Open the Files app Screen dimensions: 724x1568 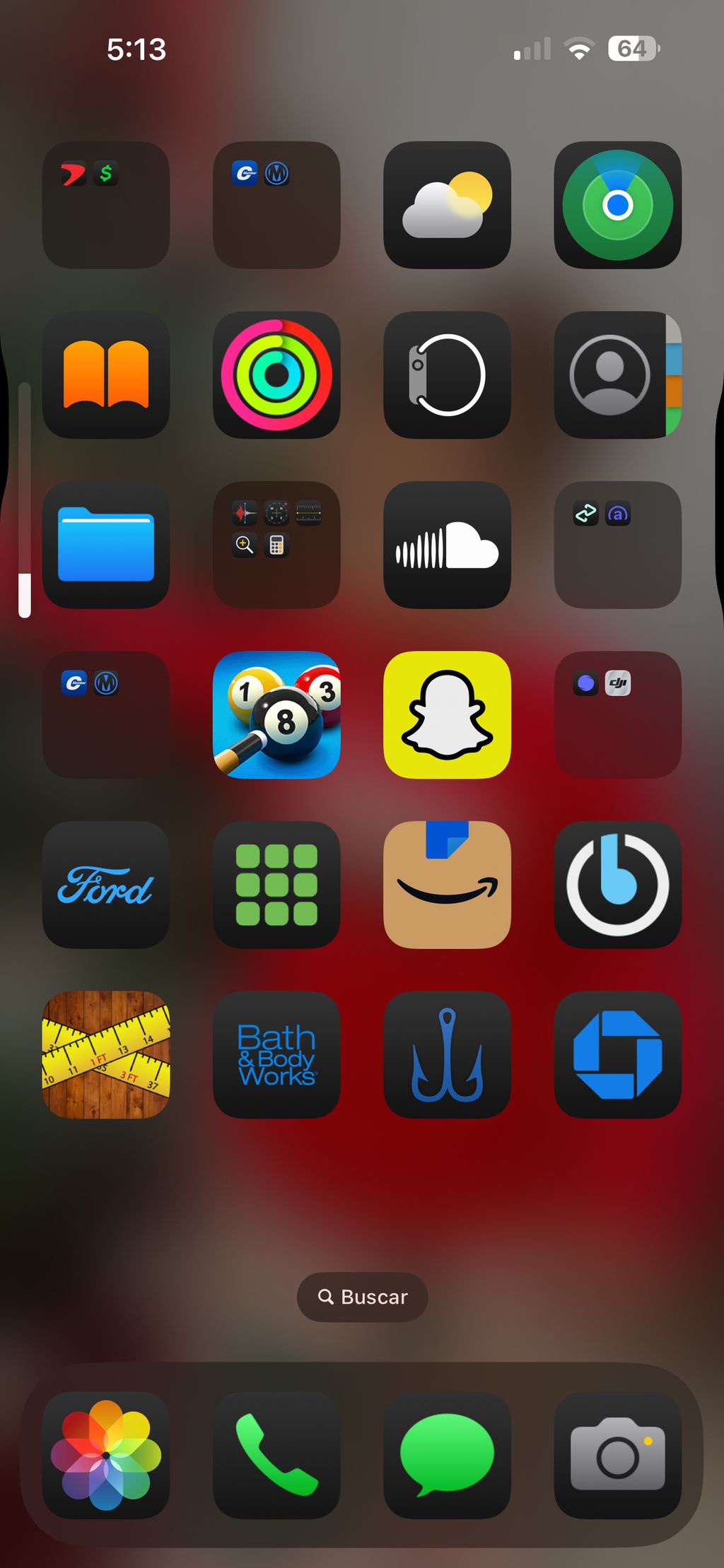[x=106, y=545]
